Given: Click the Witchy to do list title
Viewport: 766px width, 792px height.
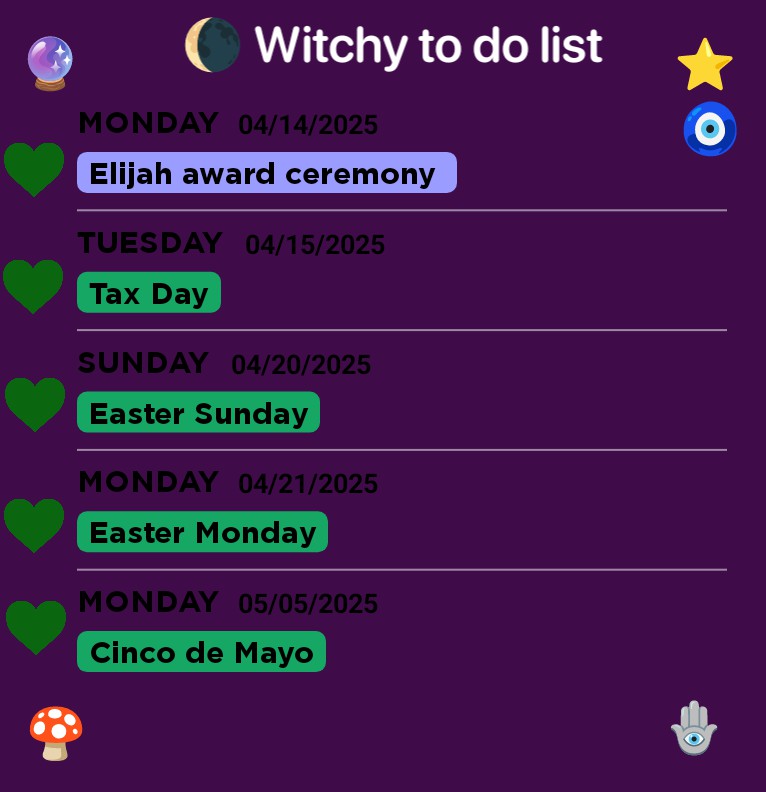Looking at the screenshot, I should click(428, 45).
